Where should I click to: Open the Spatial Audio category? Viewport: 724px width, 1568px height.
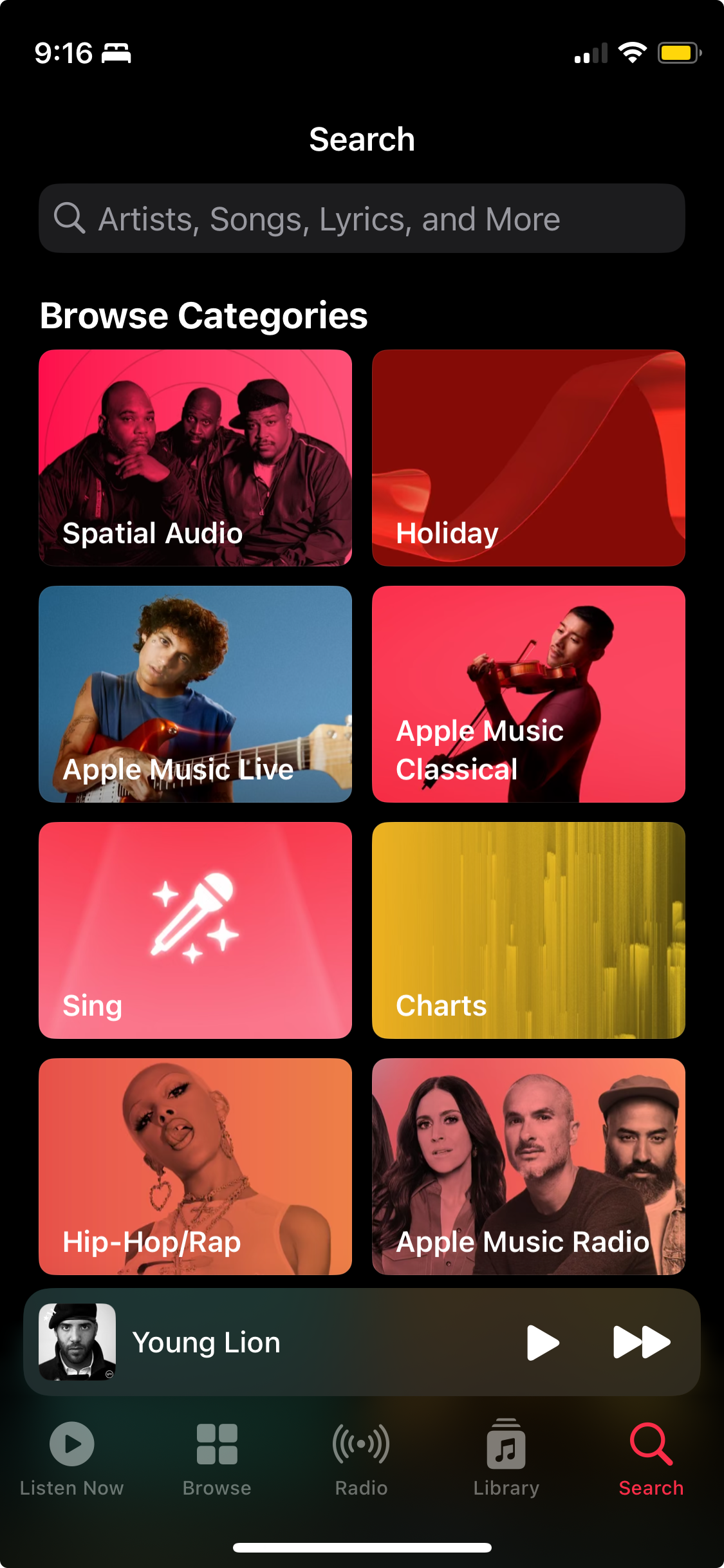click(x=195, y=458)
